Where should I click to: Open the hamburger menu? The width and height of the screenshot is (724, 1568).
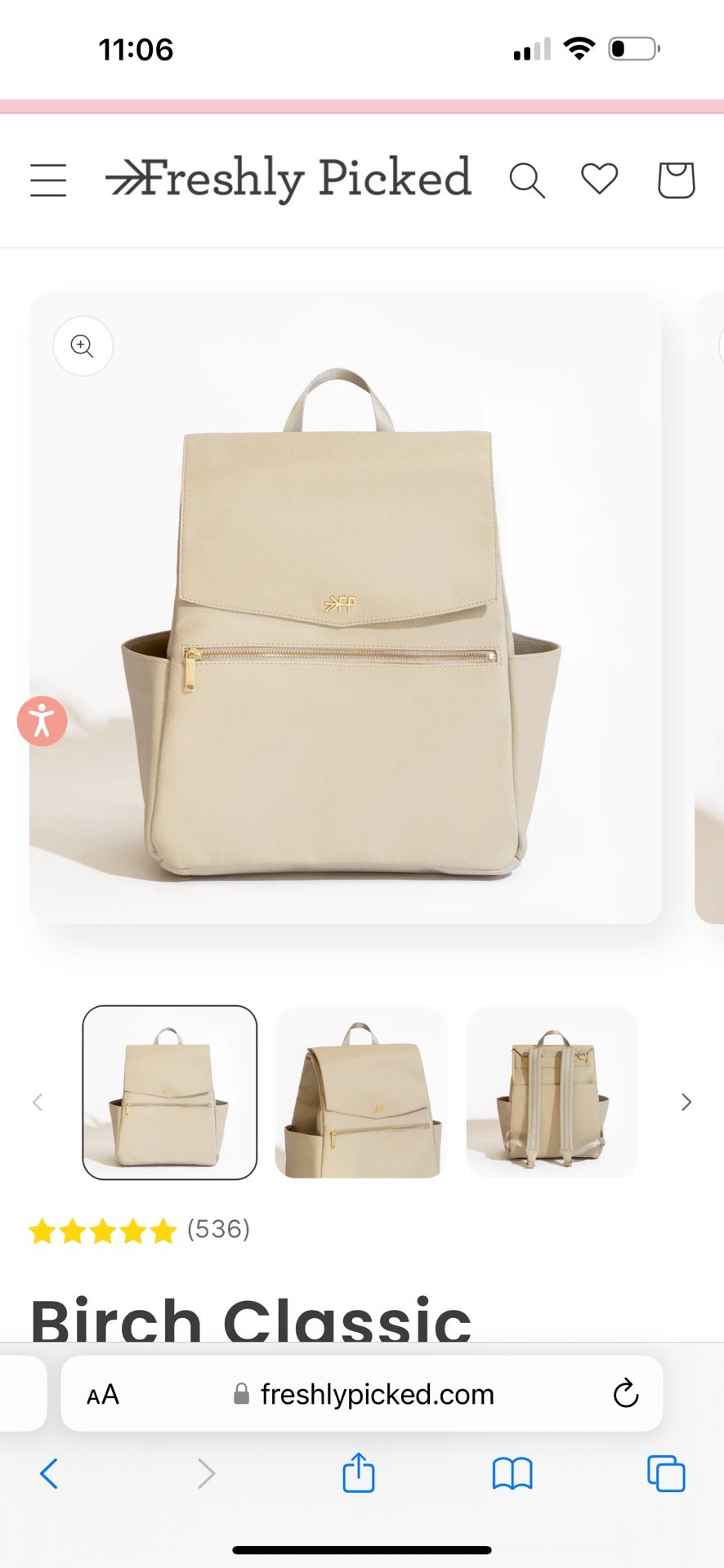48,180
